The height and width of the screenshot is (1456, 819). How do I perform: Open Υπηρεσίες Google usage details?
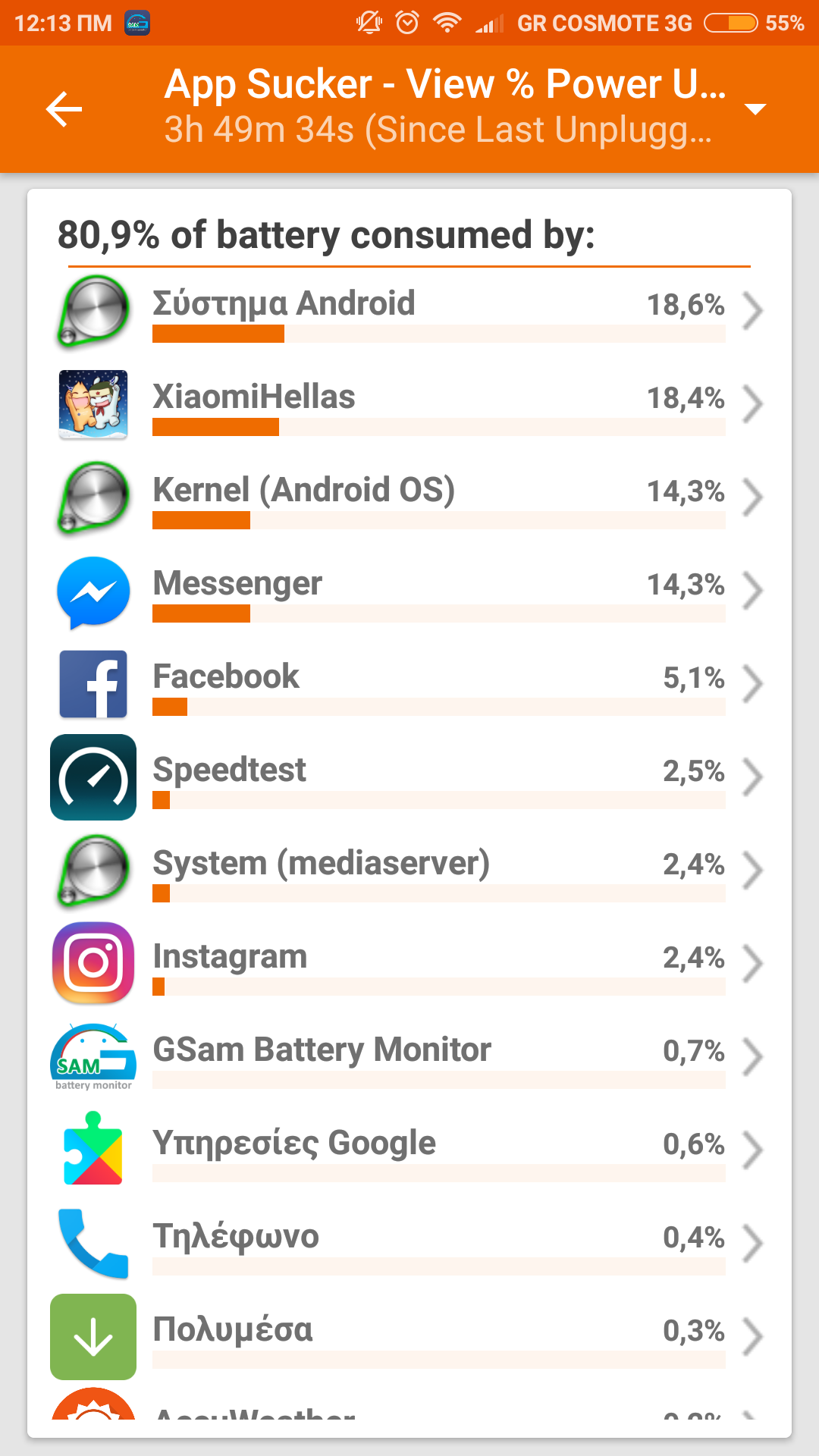tap(409, 1150)
